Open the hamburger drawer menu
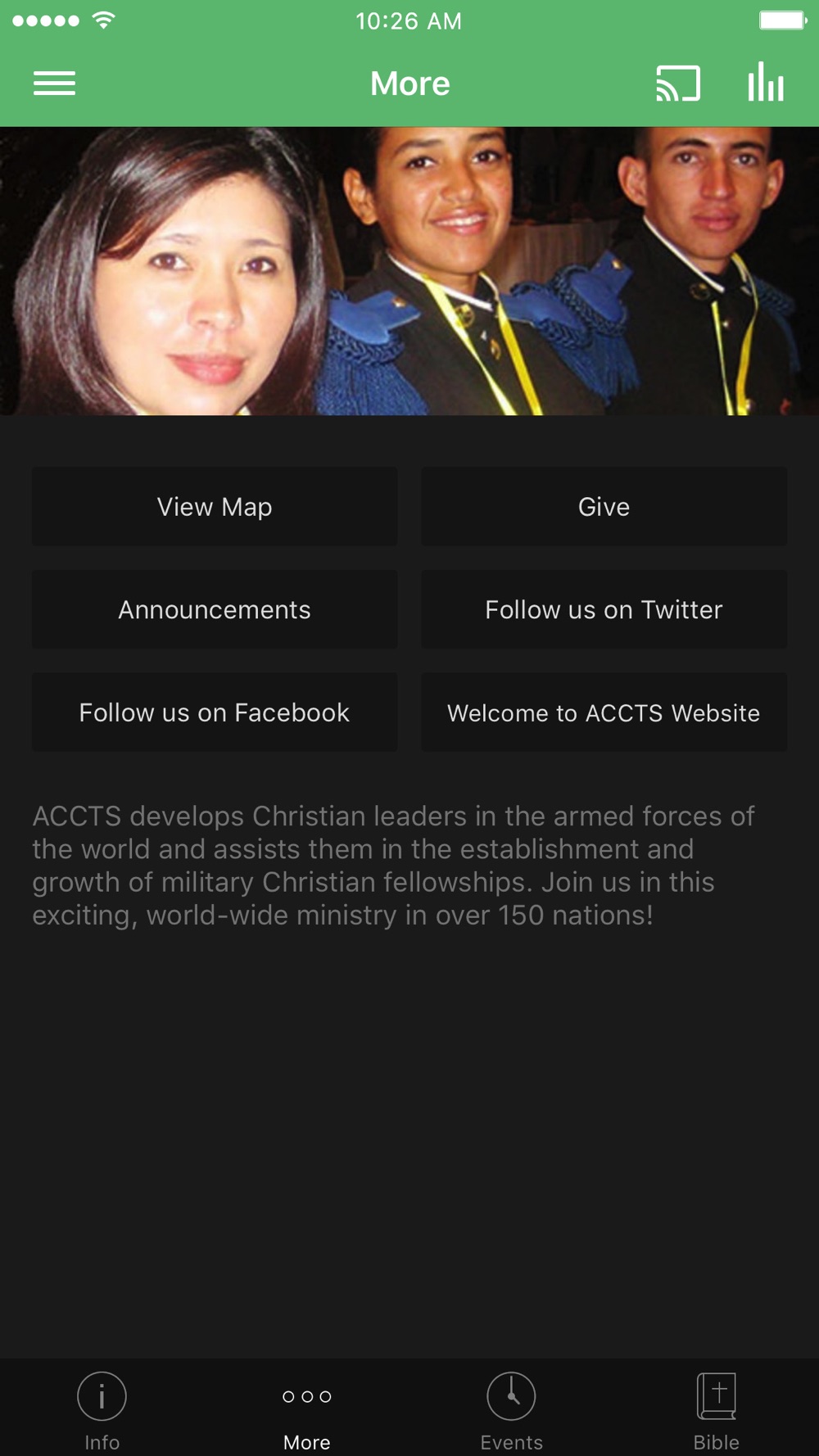This screenshot has width=819, height=1456. coord(54,84)
